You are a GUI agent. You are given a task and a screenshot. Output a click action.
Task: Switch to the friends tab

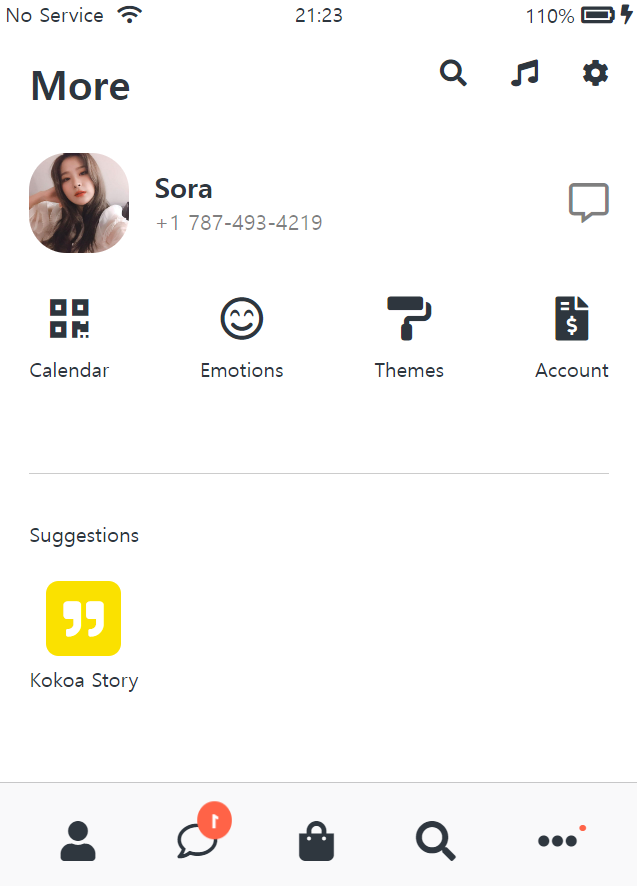click(x=78, y=841)
